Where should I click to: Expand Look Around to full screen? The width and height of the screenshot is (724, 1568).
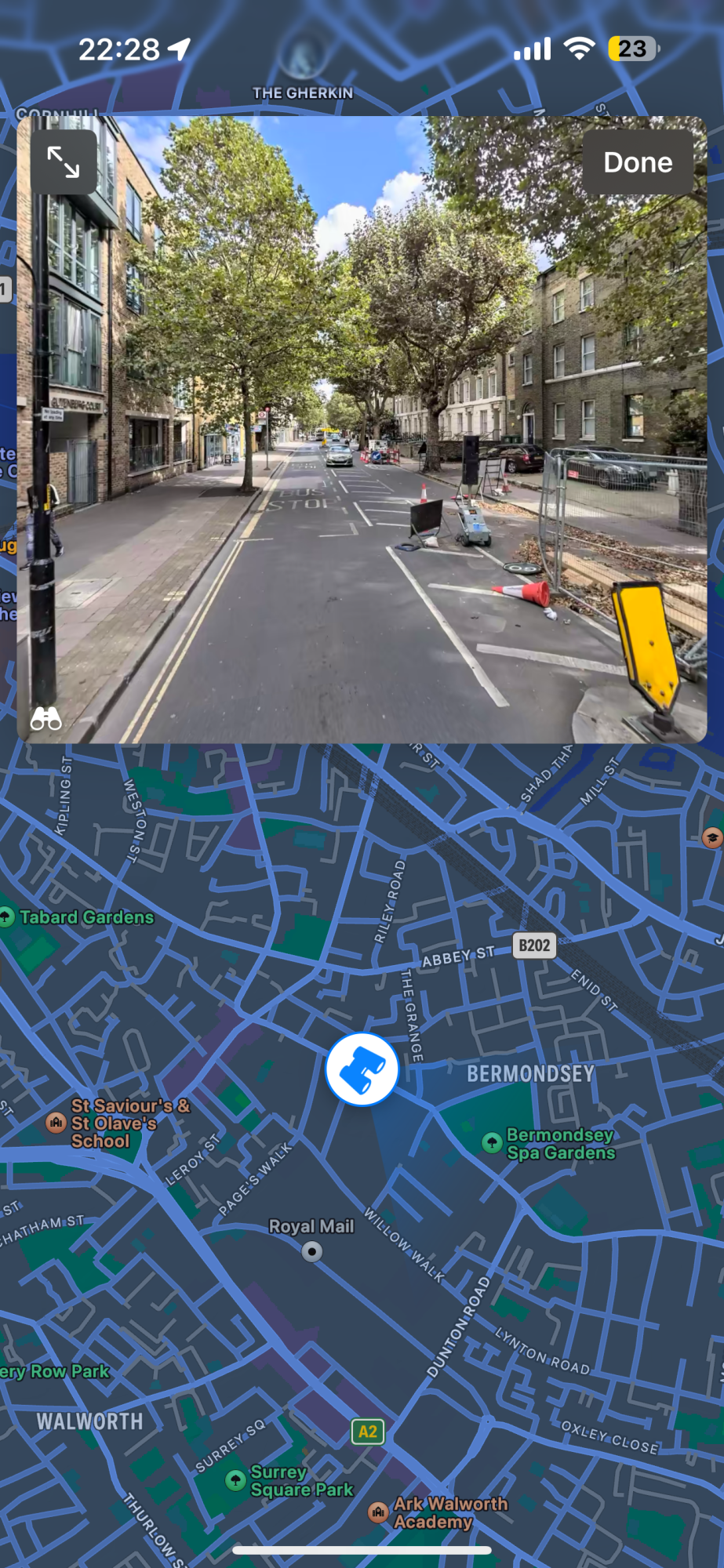tap(64, 162)
